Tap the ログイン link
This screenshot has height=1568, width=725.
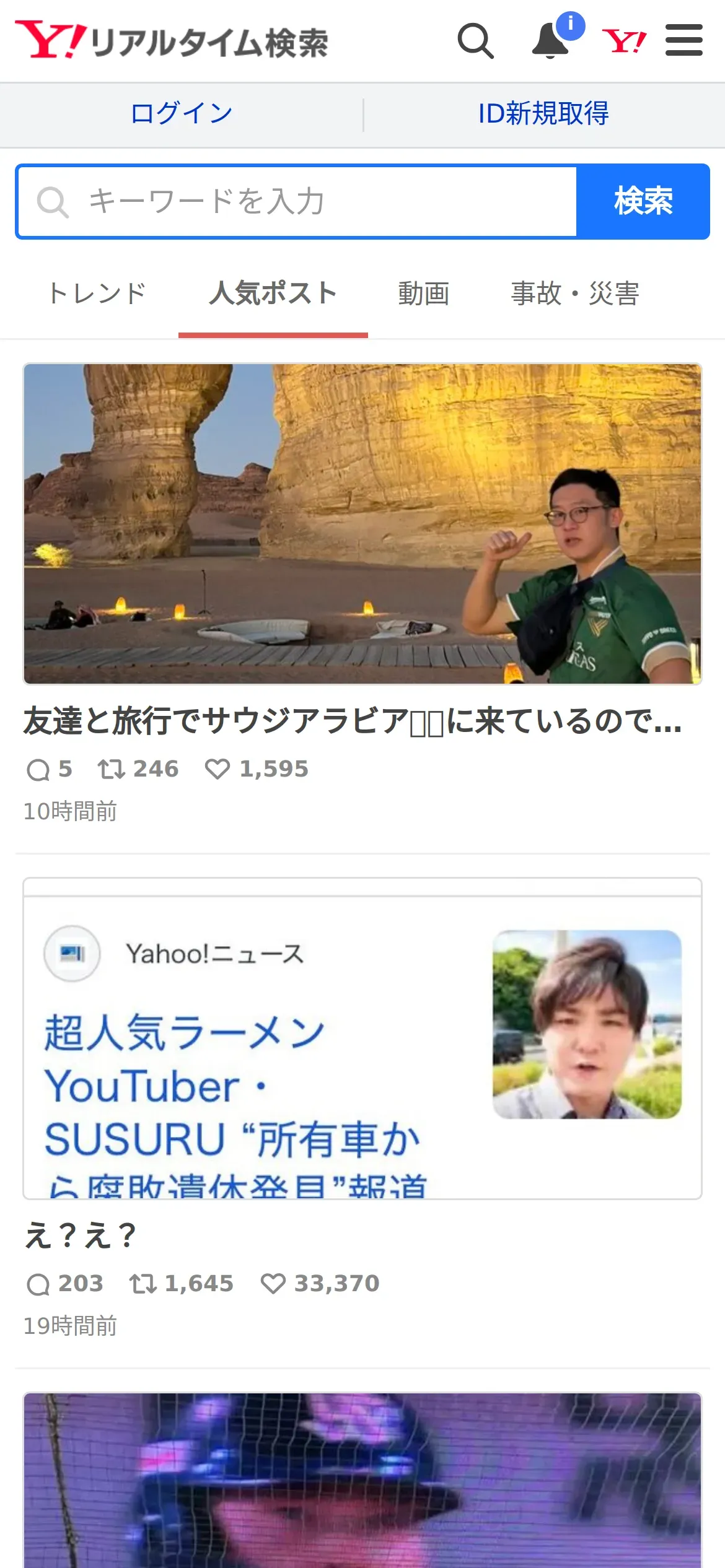pos(181,114)
